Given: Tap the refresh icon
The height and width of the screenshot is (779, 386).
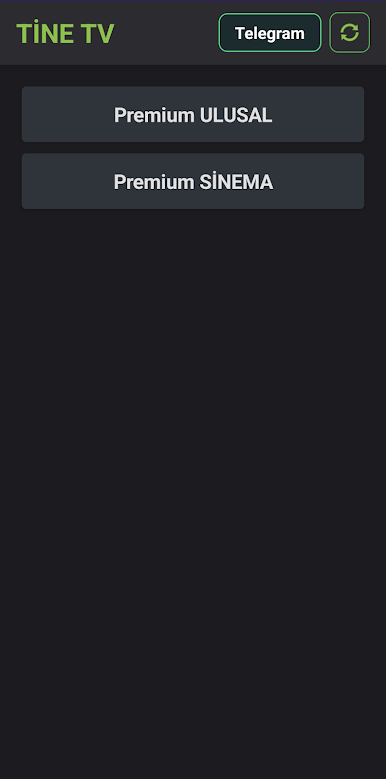Looking at the screenshot, I should [350, 33].
